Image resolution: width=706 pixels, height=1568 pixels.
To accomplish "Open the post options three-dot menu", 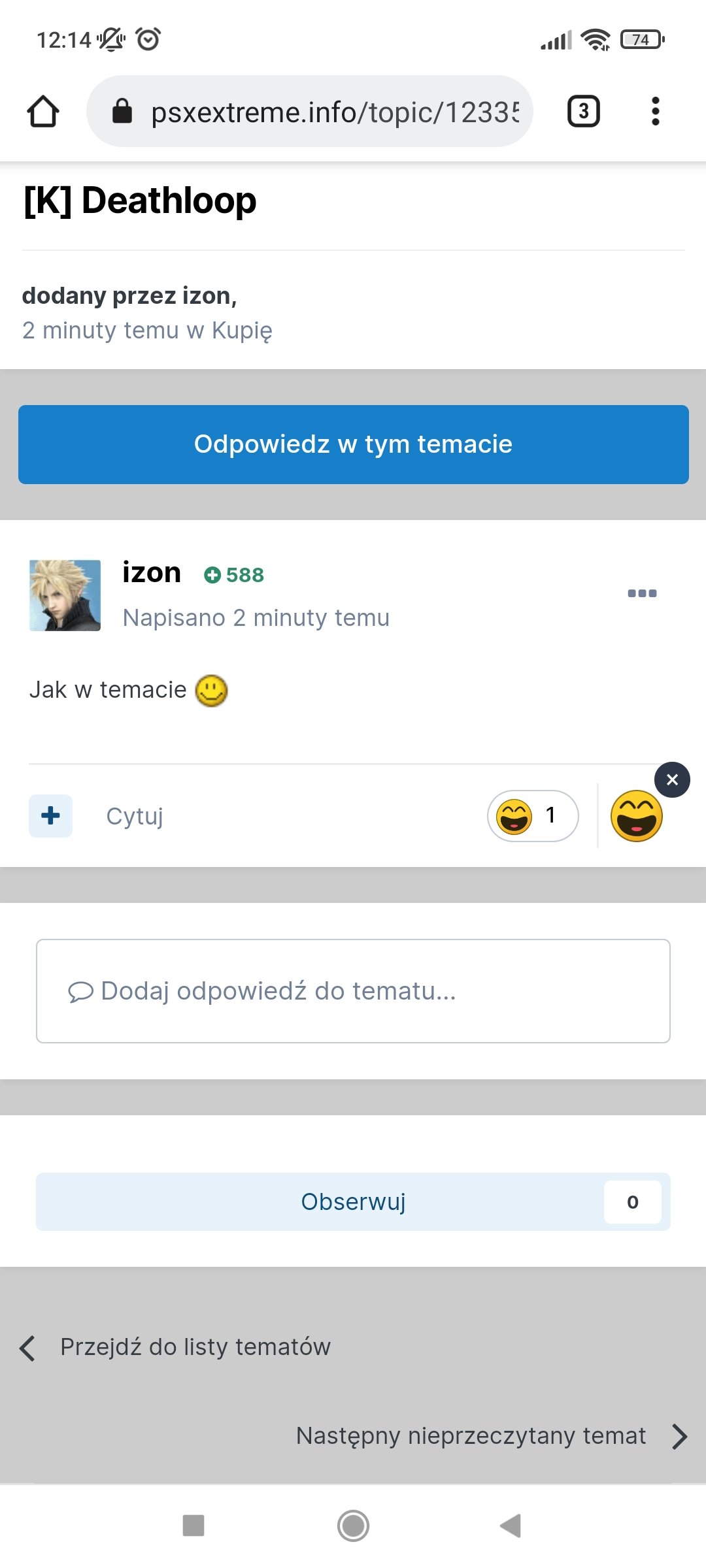I will (642, 593).
